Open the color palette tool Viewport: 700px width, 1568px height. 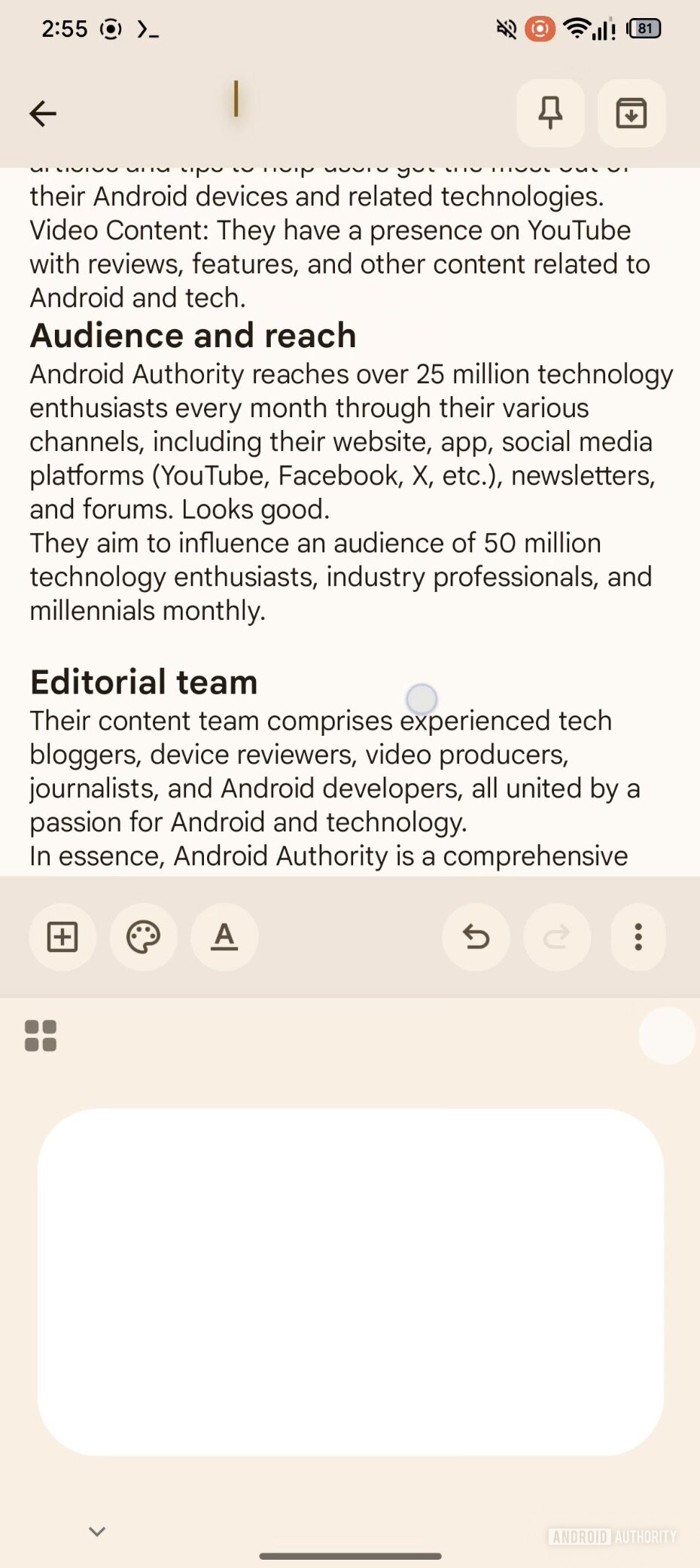(x=143, y=937)
